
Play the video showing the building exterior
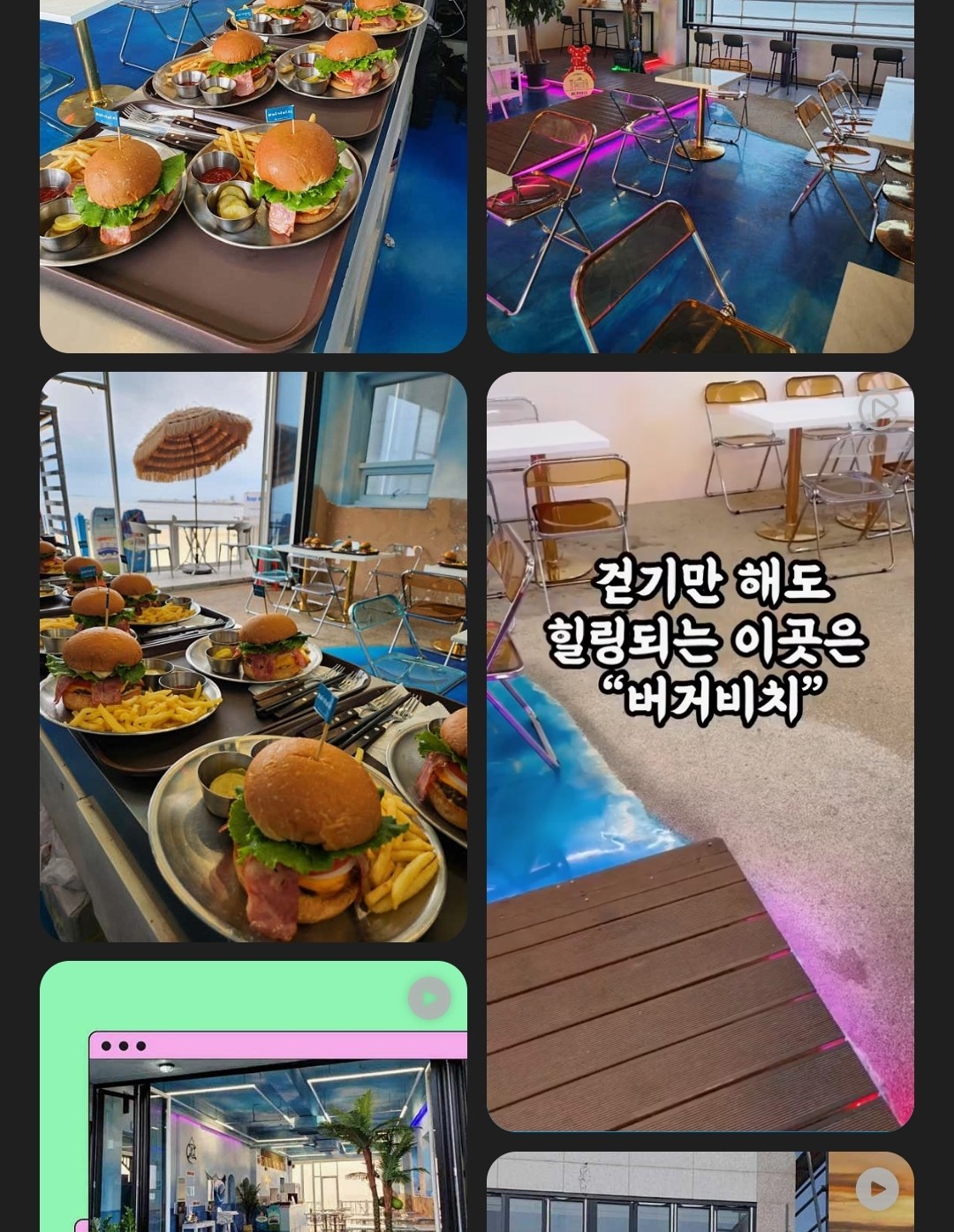(700, 1191)
